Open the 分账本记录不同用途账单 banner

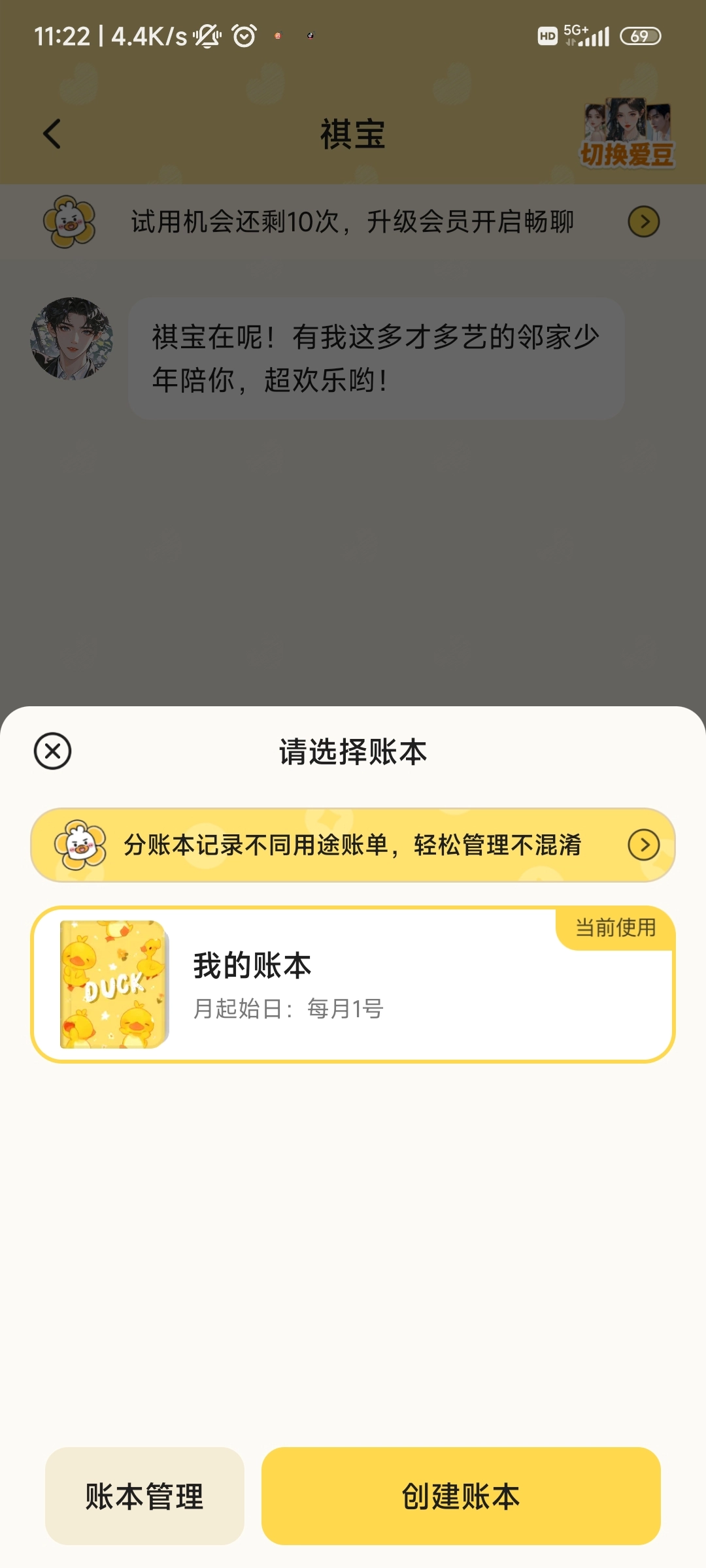(353, 845)
